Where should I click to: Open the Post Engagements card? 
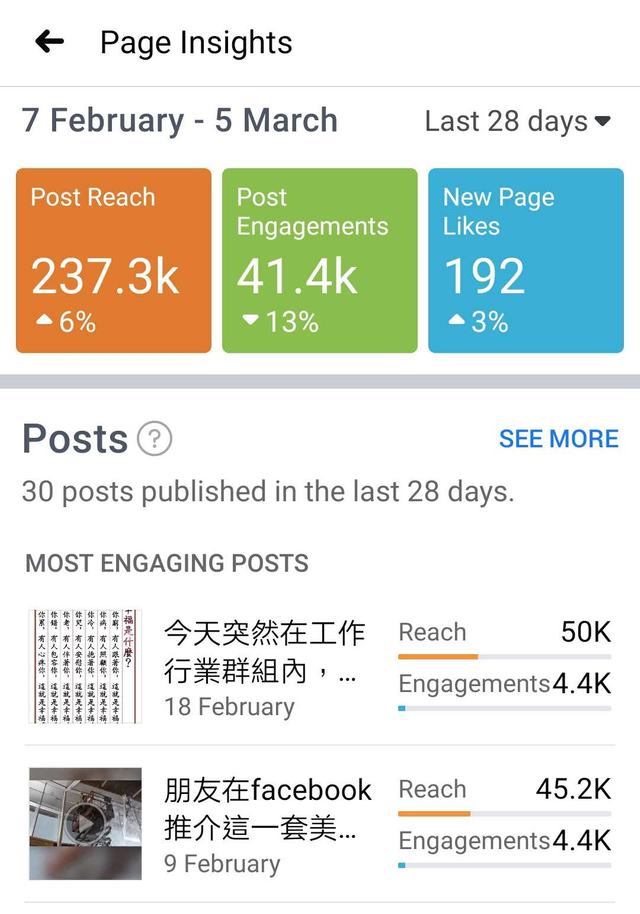pos(319,261)
